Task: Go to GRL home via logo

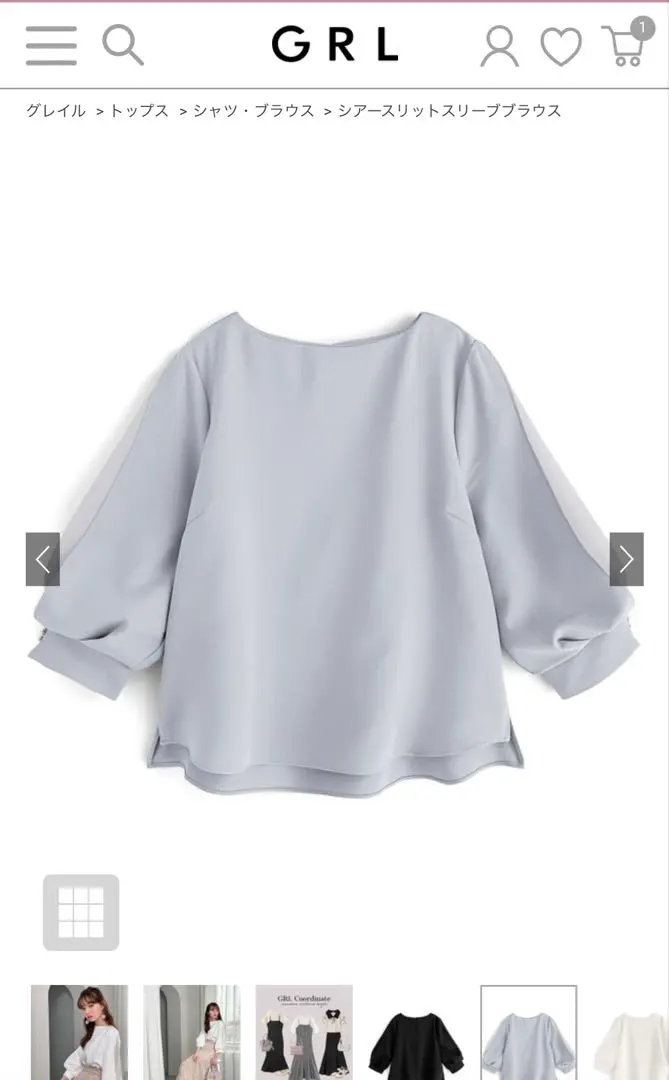Action: click(335, 45)
